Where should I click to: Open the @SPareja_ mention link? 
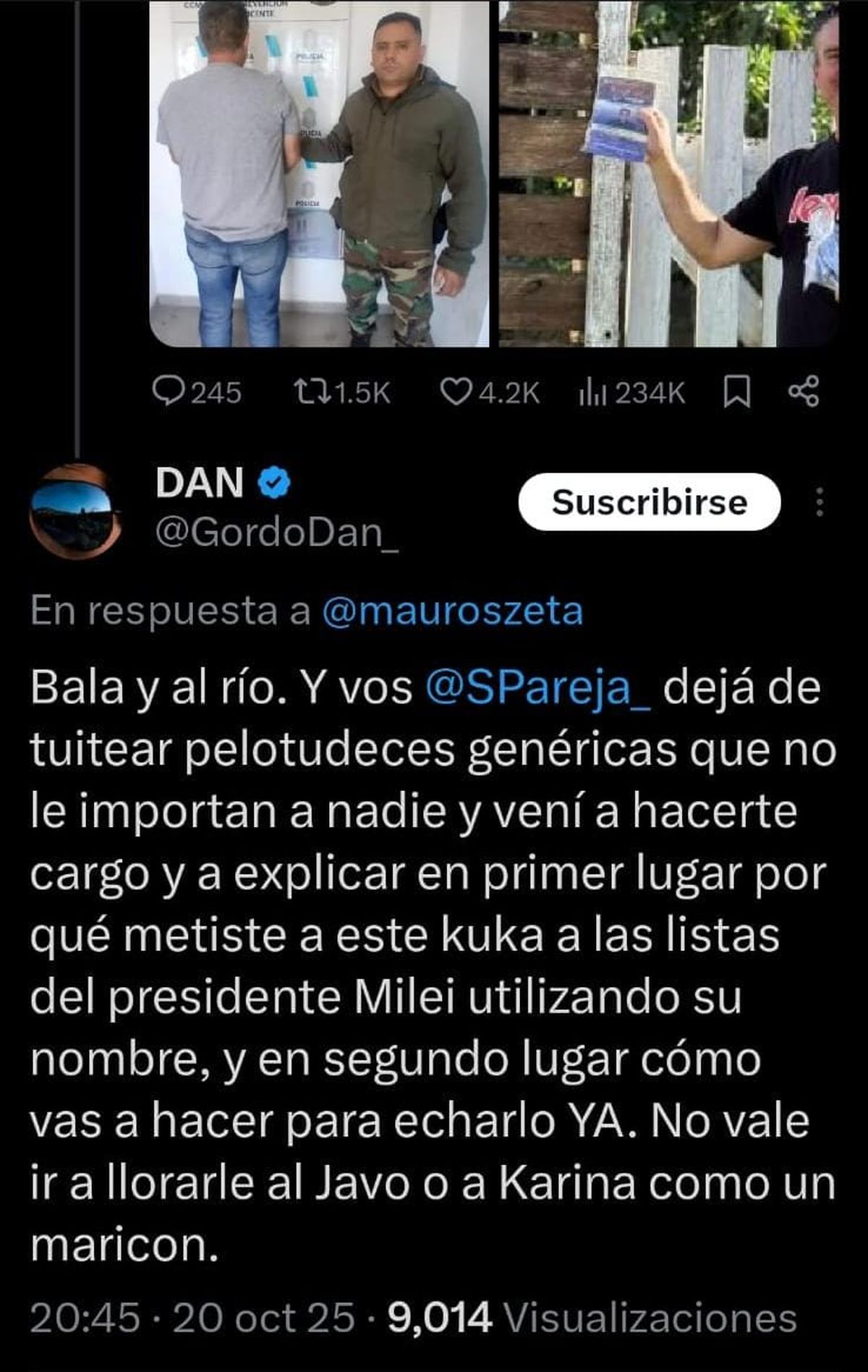[538, 687]
